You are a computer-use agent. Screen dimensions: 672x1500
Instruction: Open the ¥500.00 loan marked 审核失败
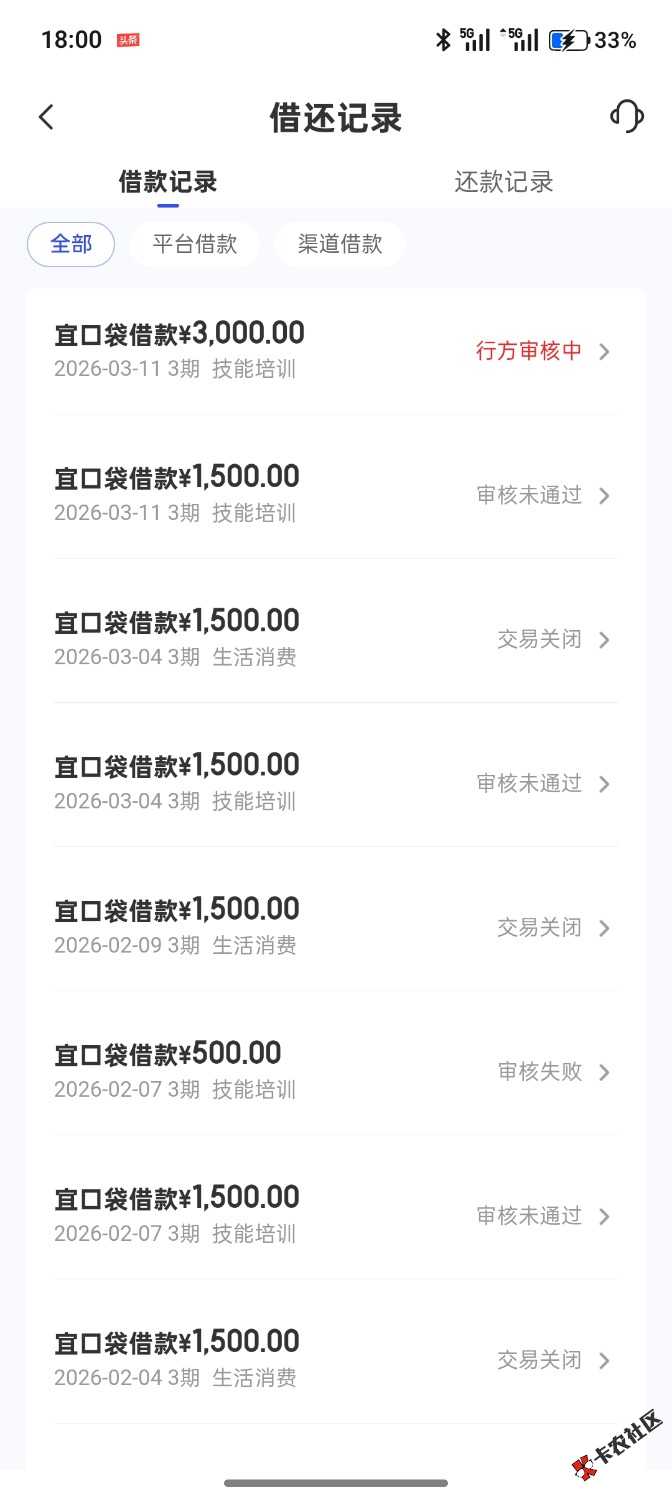click(336, 1070)
